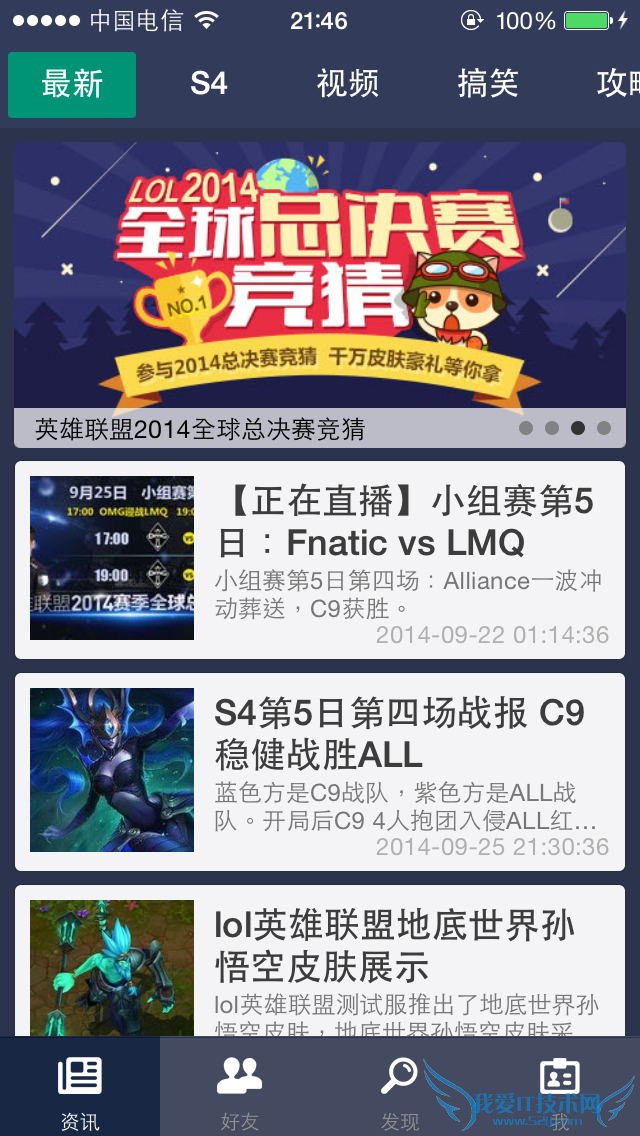Select the S4 tab
This screenshot has width=640, height=1136.
coord(209,84)
